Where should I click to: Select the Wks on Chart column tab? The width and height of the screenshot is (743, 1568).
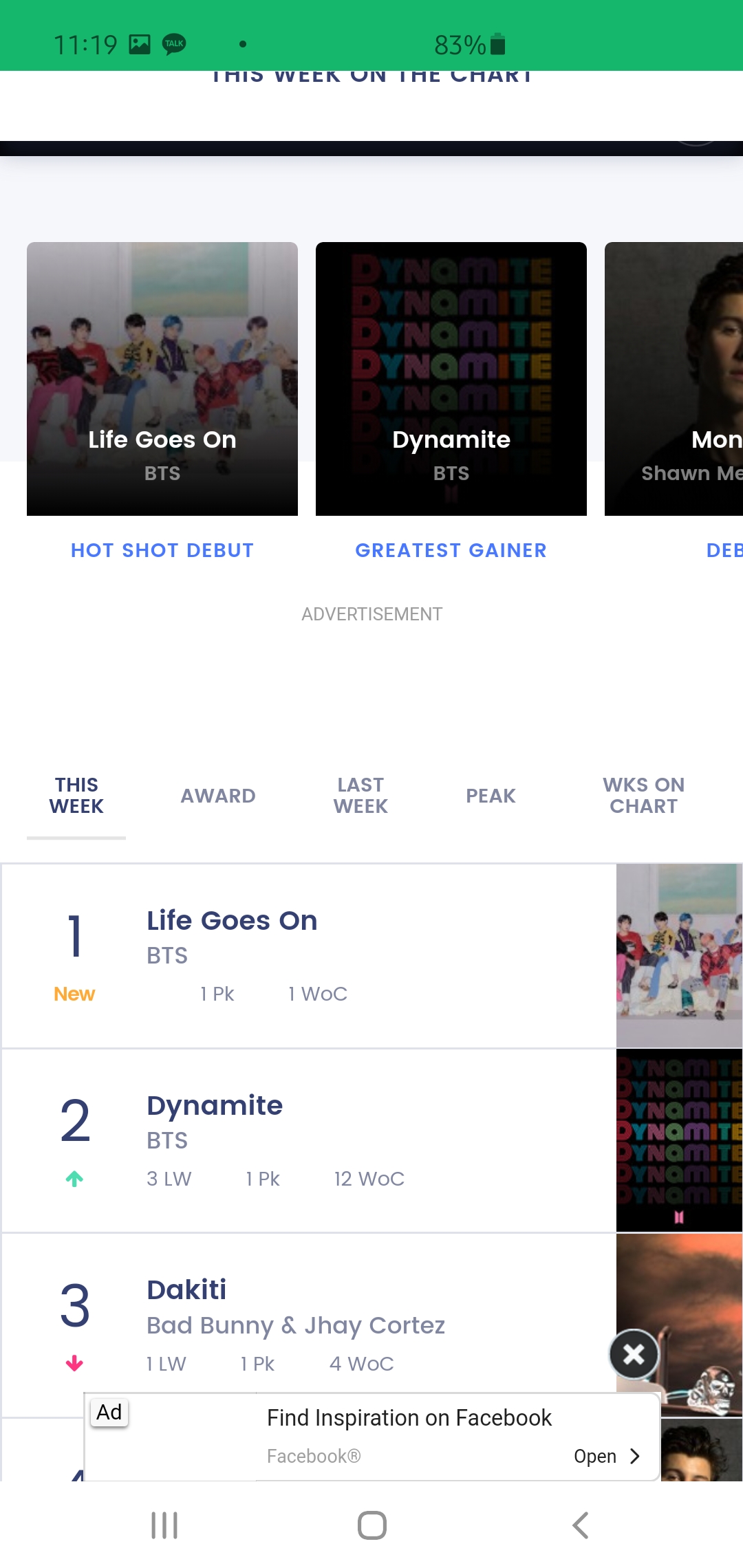point(644,796)
